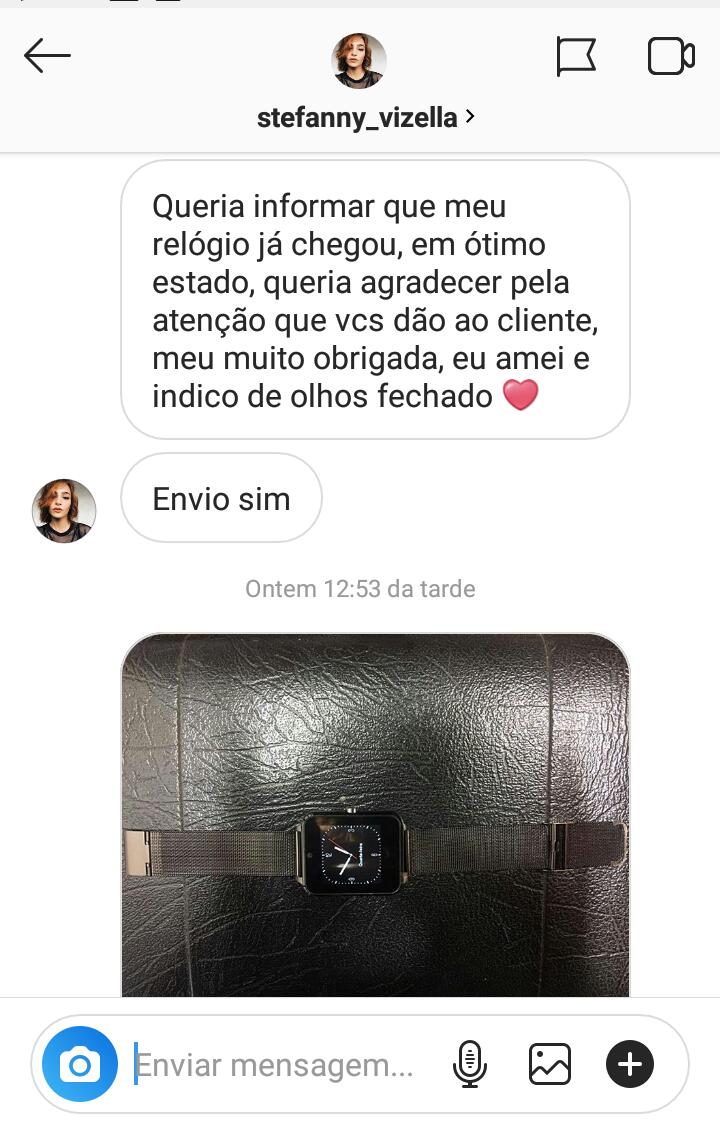Start a video call with stefanny_vizella

671,57
